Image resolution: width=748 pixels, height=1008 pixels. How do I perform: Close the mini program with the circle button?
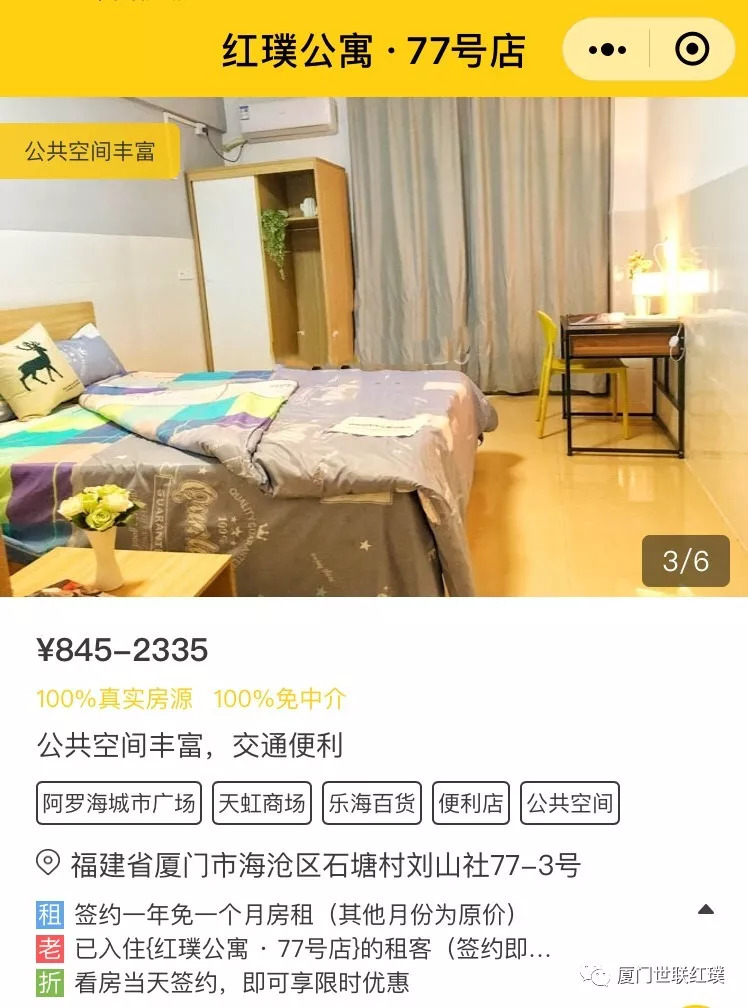tap(692, 49)
